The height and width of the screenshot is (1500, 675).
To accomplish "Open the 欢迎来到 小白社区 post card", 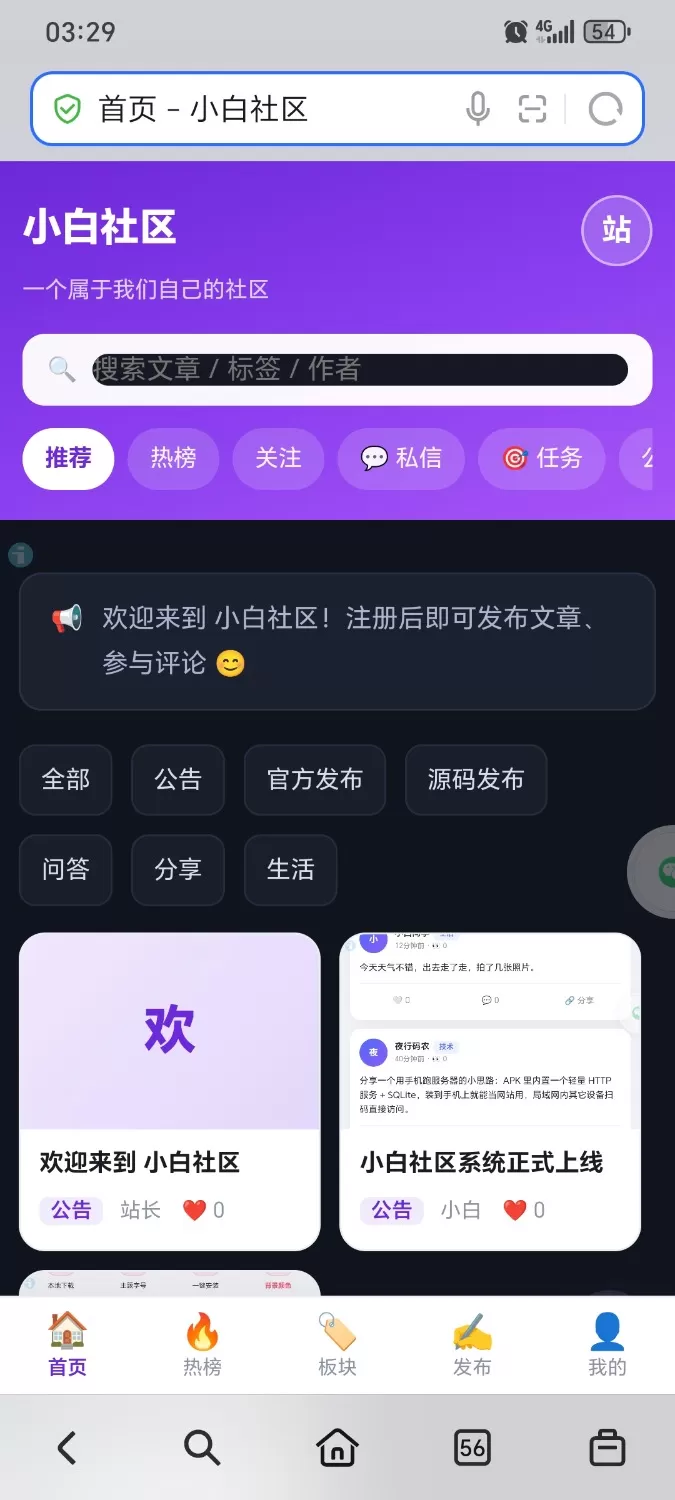I will (170, 1092).
